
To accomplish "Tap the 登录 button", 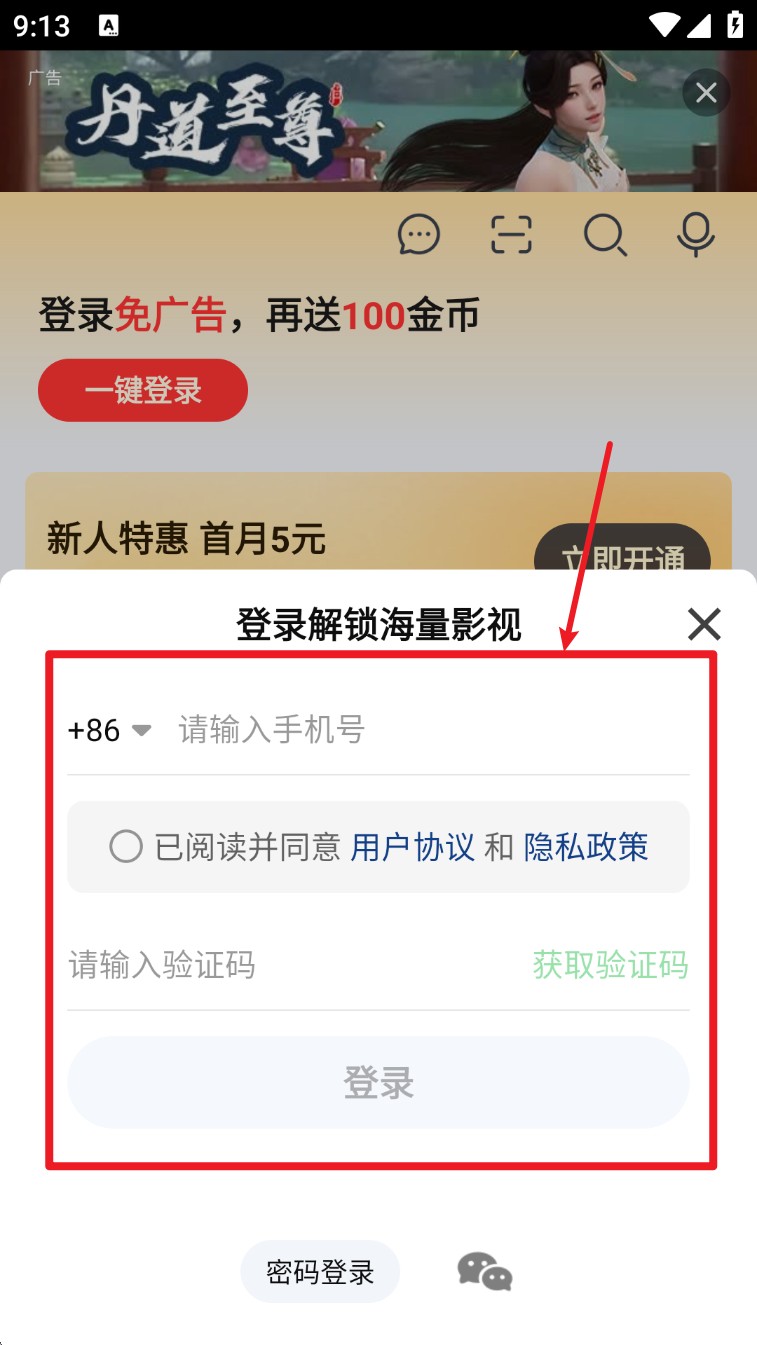I will [378, 1082].
